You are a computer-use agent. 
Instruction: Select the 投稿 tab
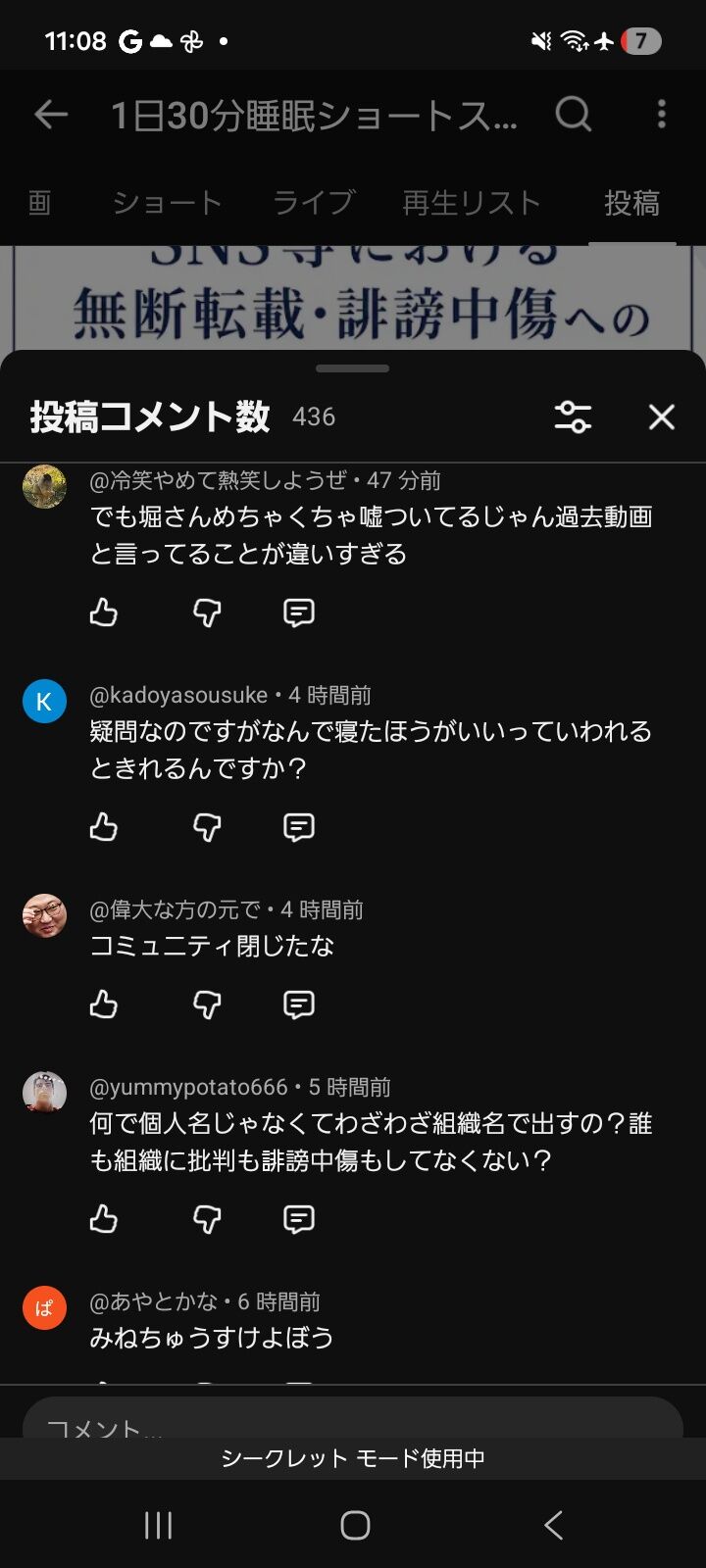pyautogui.click(x=631, y=203)
